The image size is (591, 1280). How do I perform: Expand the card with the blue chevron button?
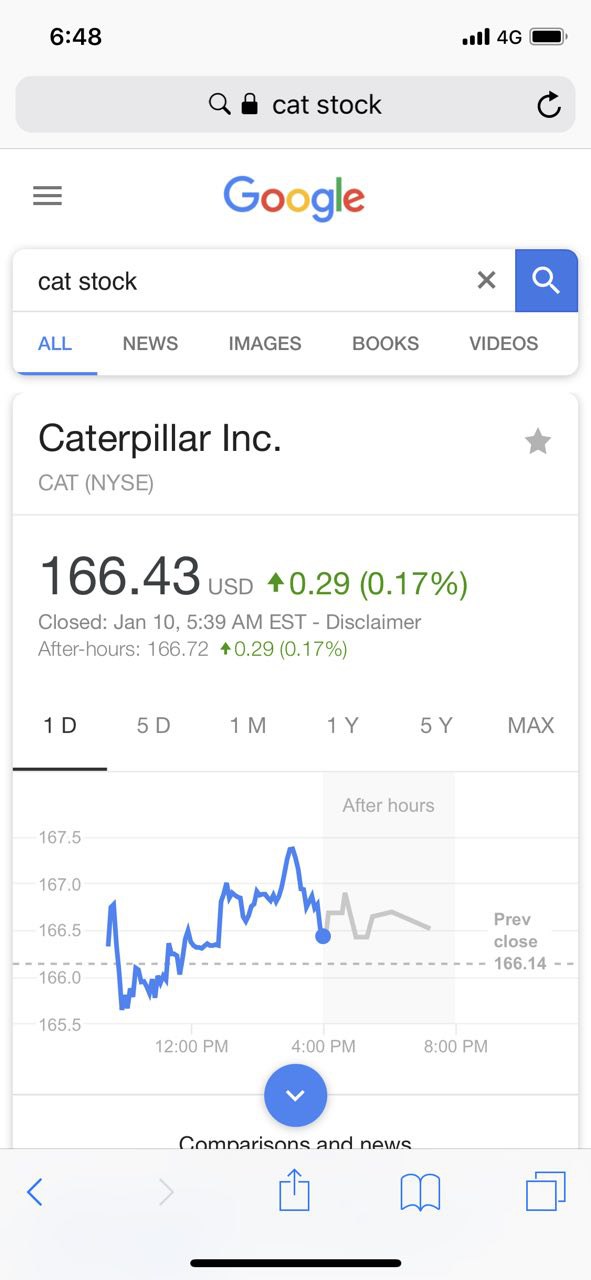coord(295,1095)
